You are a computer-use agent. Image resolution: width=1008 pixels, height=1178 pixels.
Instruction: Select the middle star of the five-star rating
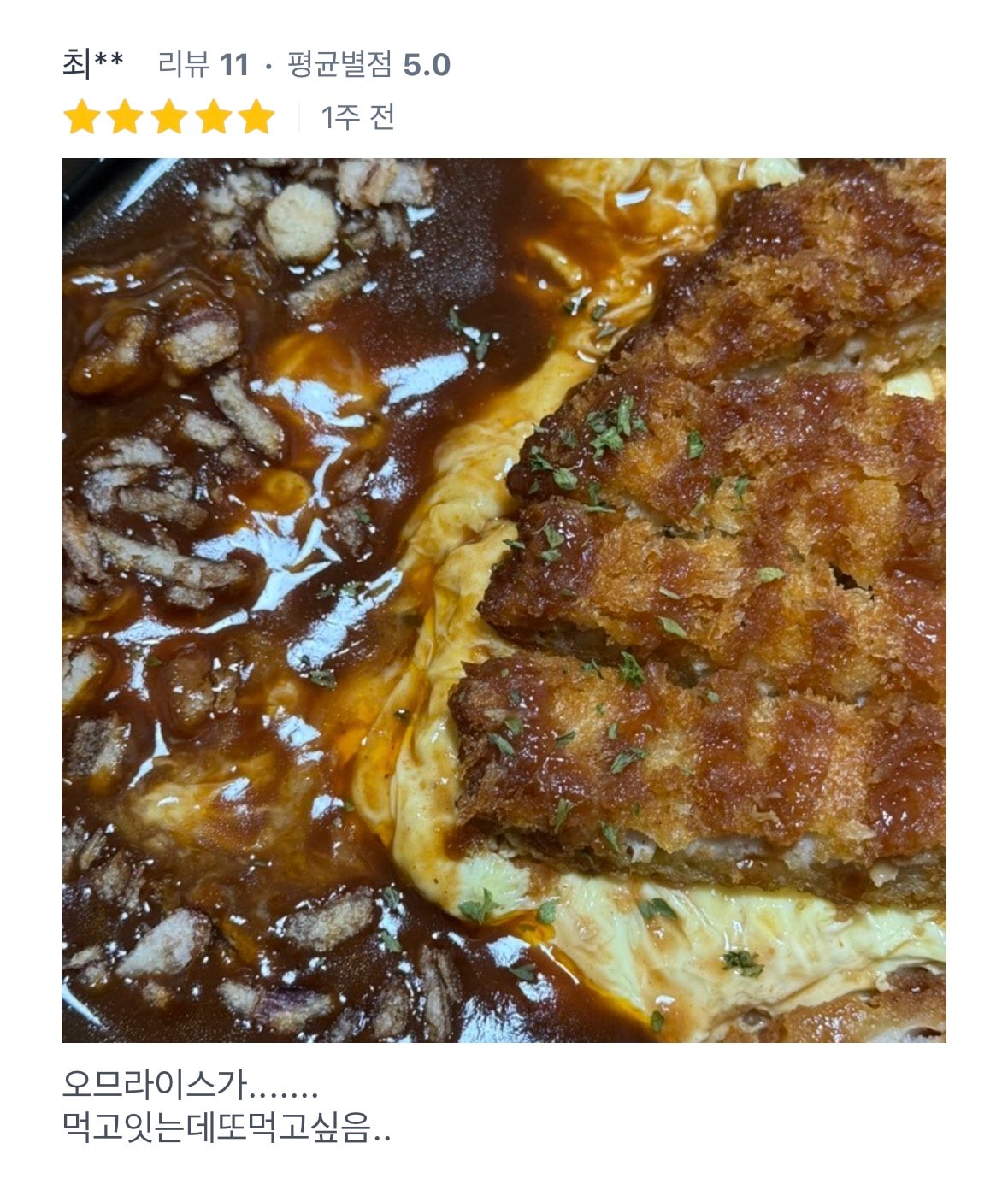170,115
